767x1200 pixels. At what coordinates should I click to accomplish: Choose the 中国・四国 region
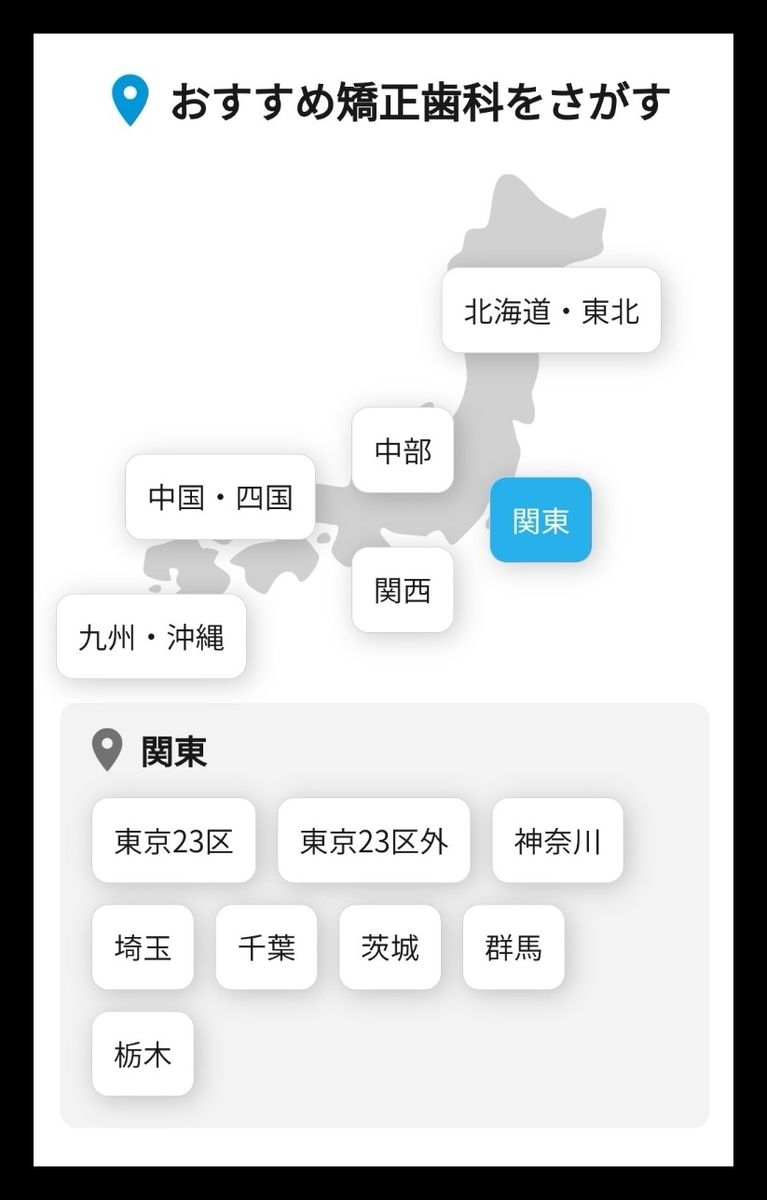click(x=220, y=497)
